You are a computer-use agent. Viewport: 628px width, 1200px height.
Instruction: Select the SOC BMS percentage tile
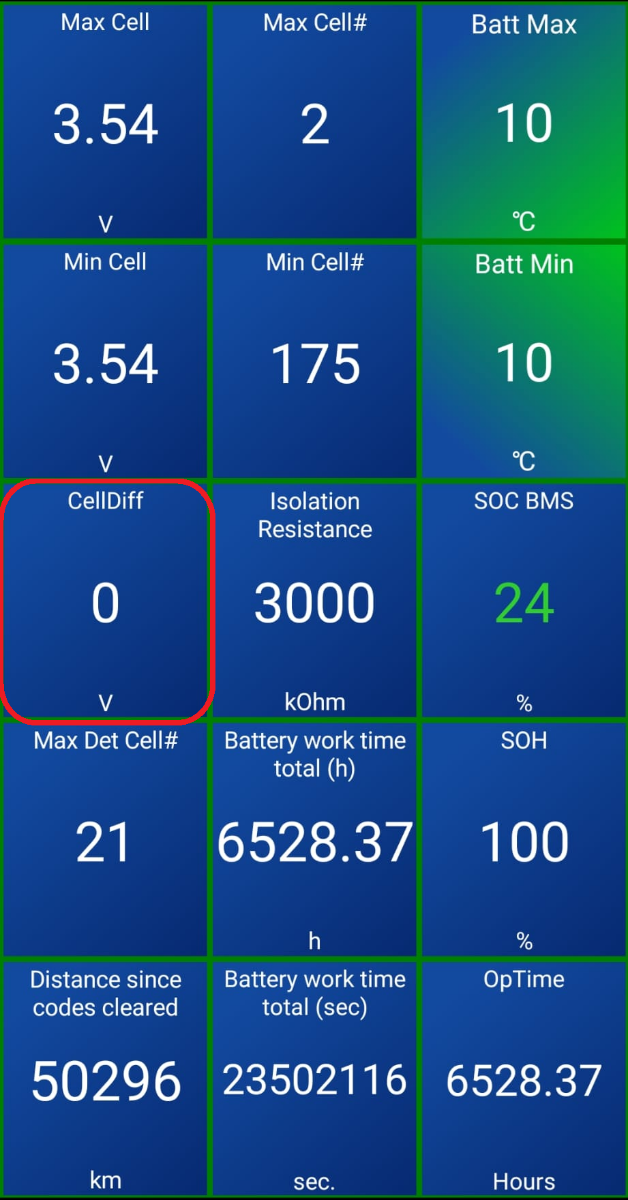coord(524,602)
